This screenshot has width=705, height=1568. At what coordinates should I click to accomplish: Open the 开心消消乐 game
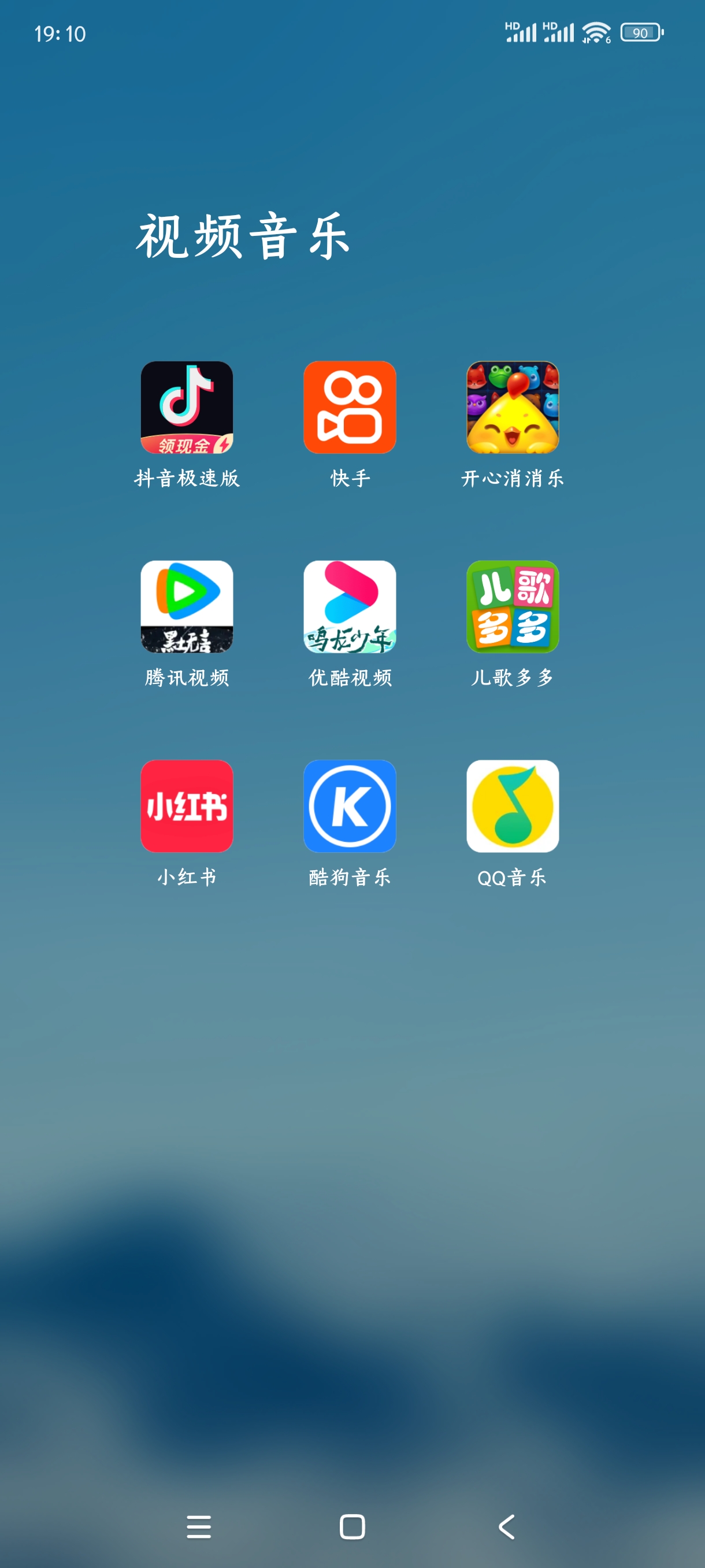coord(512,407)
